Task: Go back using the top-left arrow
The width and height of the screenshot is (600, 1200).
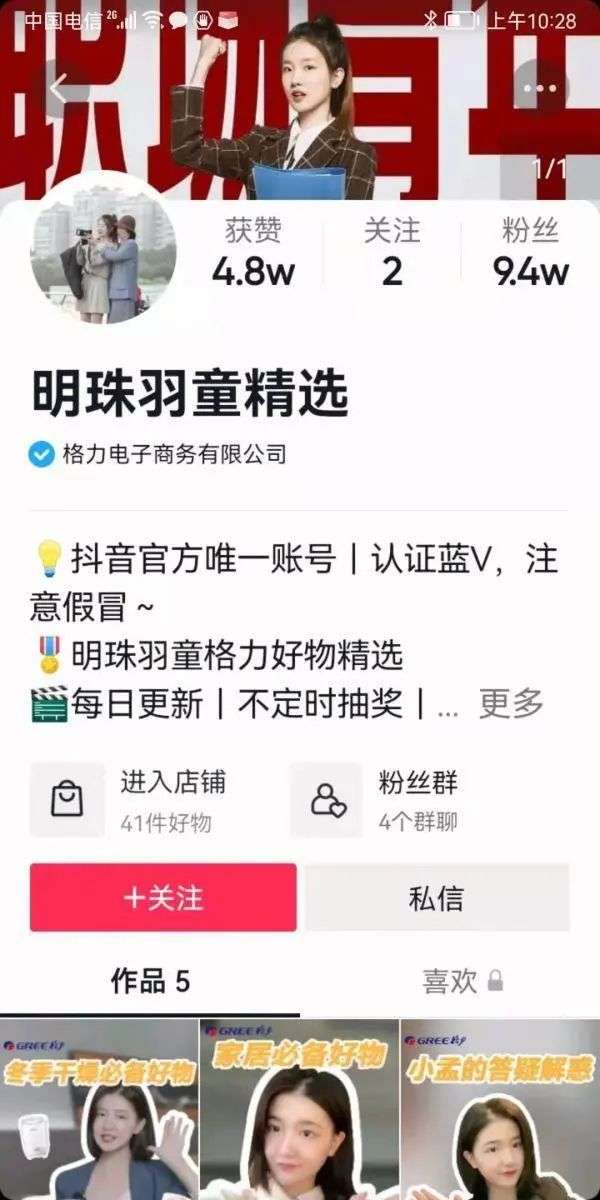Action: [57, 88]
